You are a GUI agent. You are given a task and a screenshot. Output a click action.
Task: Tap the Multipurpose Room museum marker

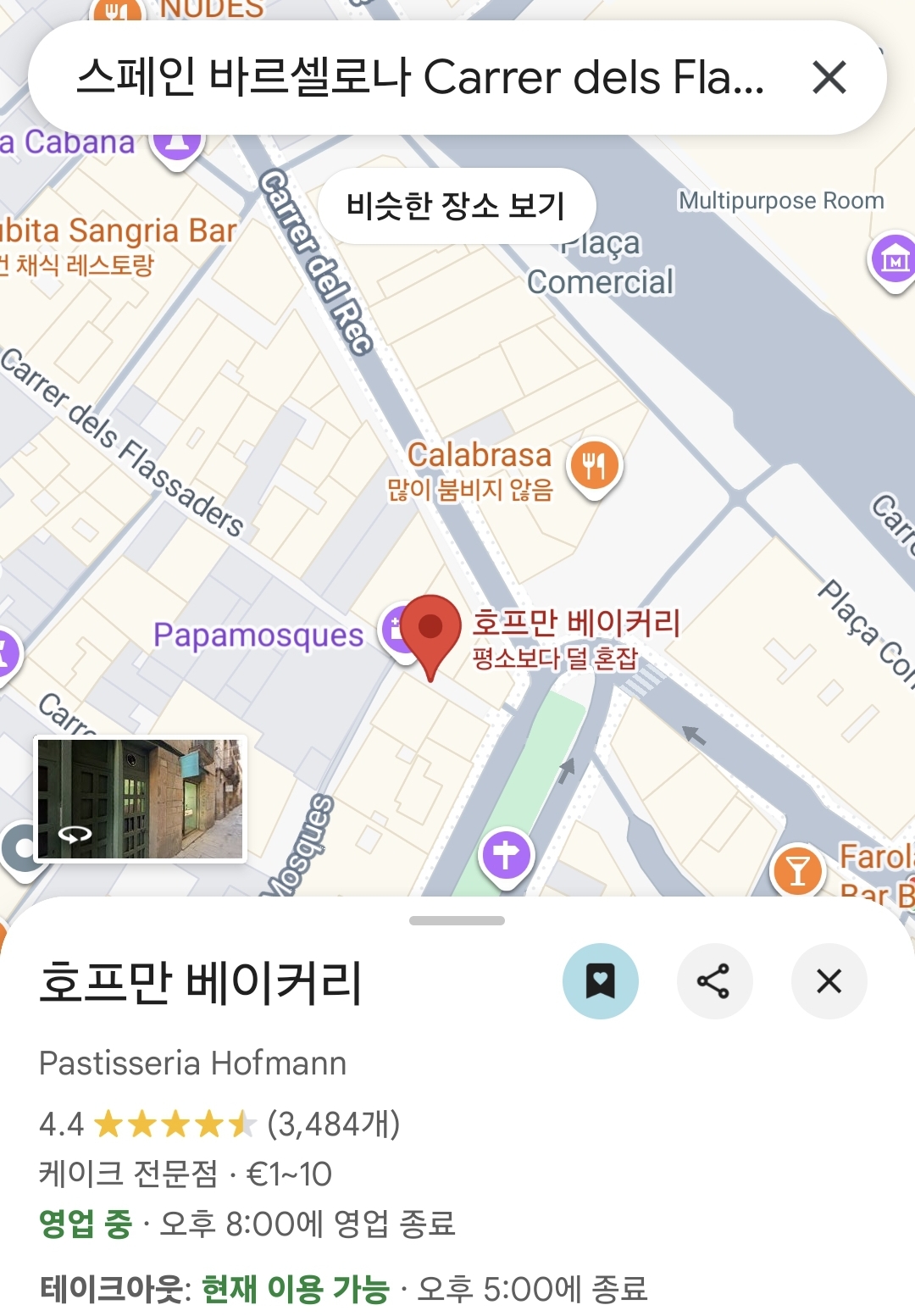click(x=895, y=259)
